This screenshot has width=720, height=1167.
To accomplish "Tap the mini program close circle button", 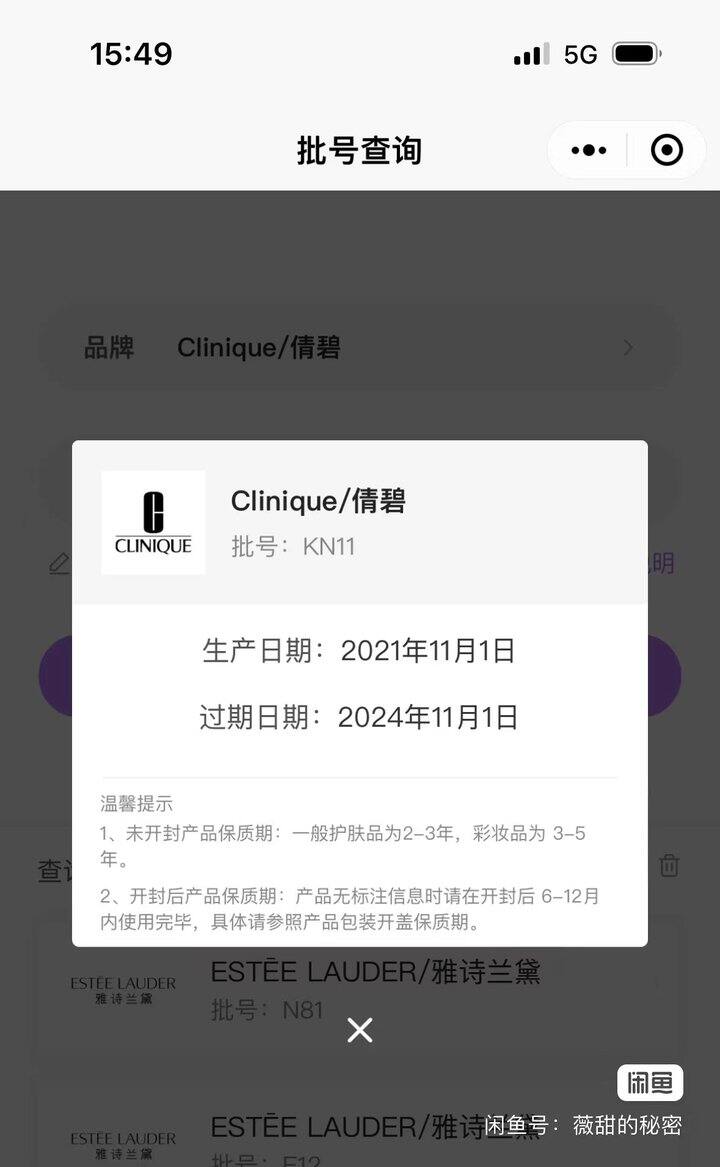I will click(x=666, y=150).
